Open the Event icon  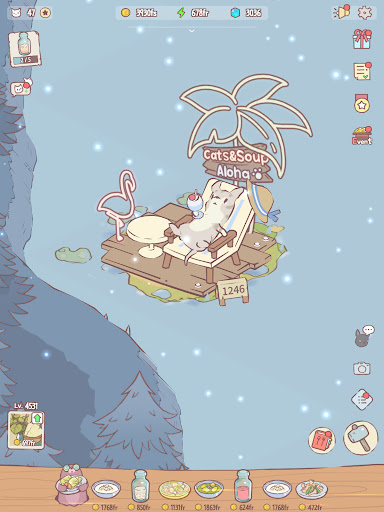coord(362,136)
